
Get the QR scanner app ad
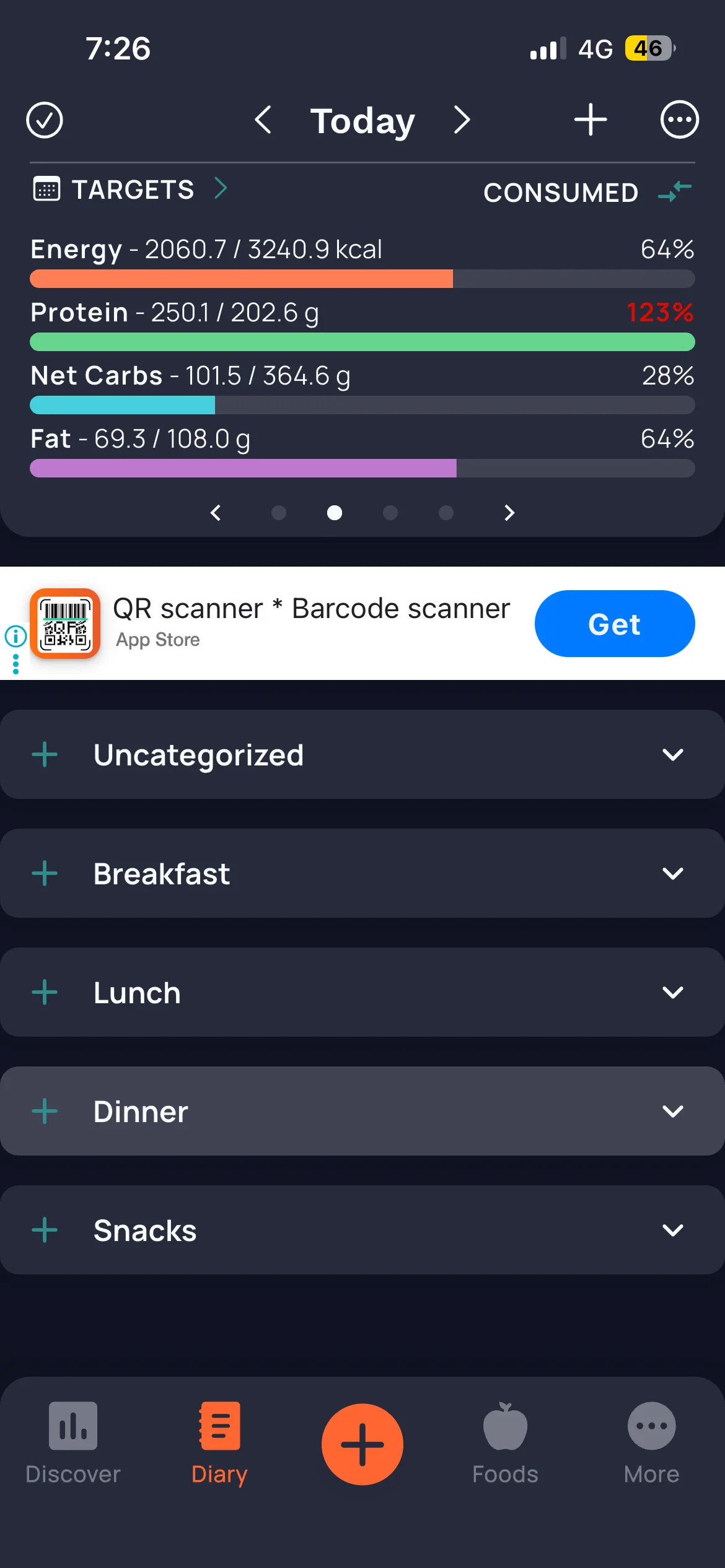click(615, 624)
